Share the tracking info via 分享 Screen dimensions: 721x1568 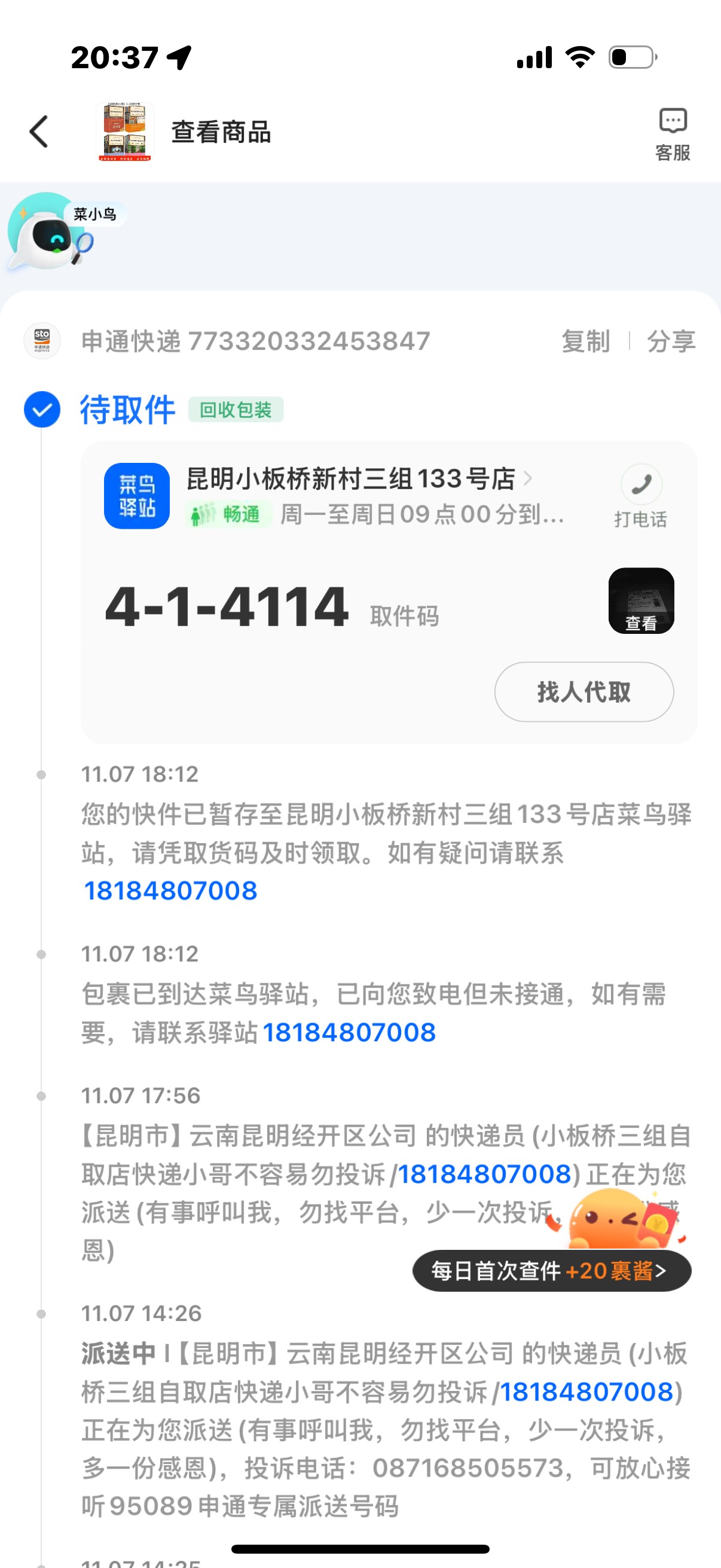(x=671, y=341)
